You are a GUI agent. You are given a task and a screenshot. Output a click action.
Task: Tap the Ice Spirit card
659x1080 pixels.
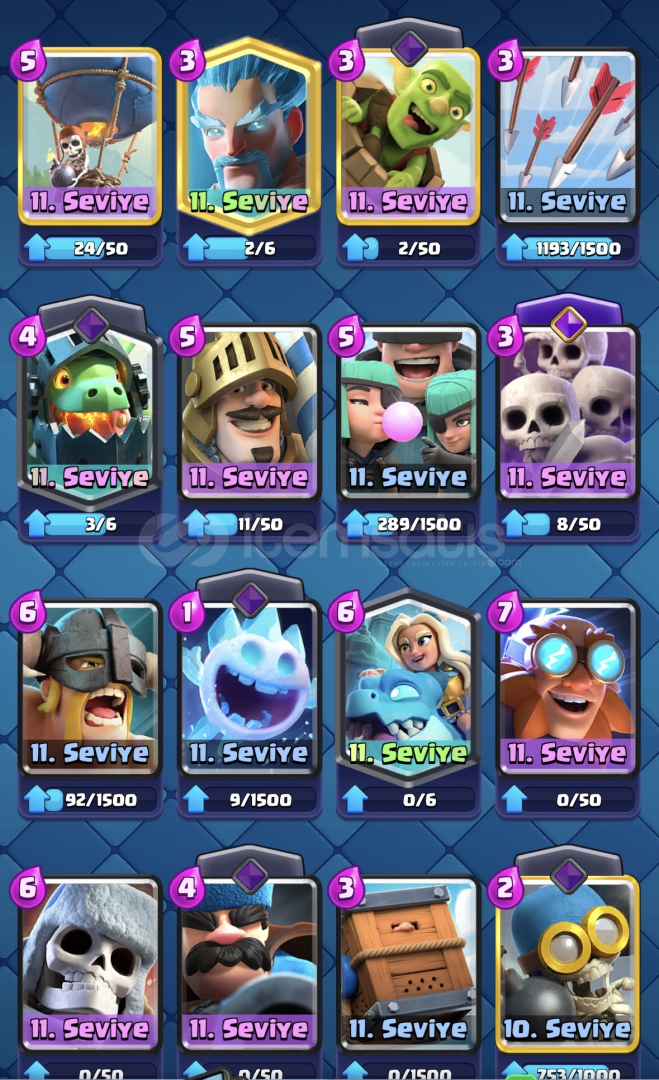pyautogui.click(x=249, y=685)
